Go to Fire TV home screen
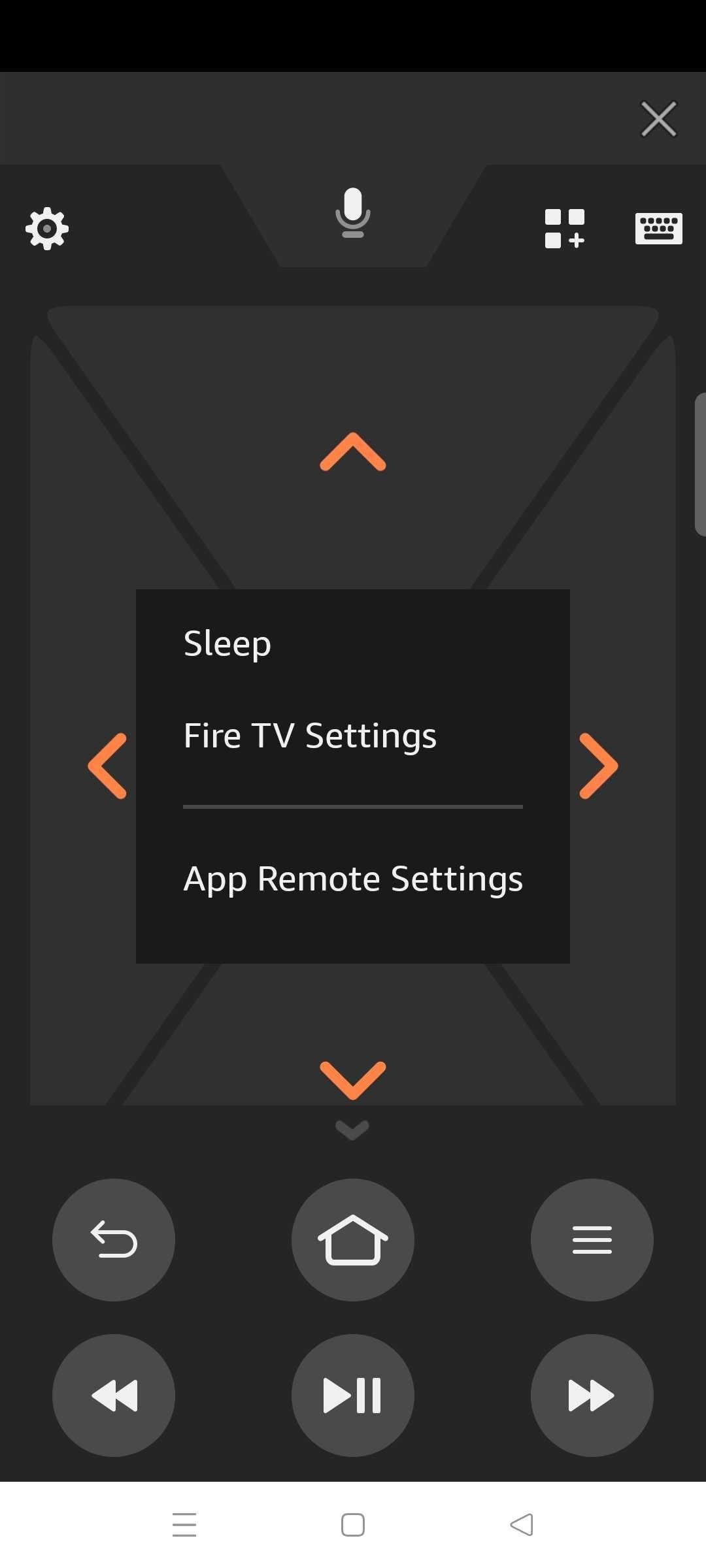Image resolution: width=706 pixels, height=1568 pixels. pyautogui.click(x=353, y=1240)
